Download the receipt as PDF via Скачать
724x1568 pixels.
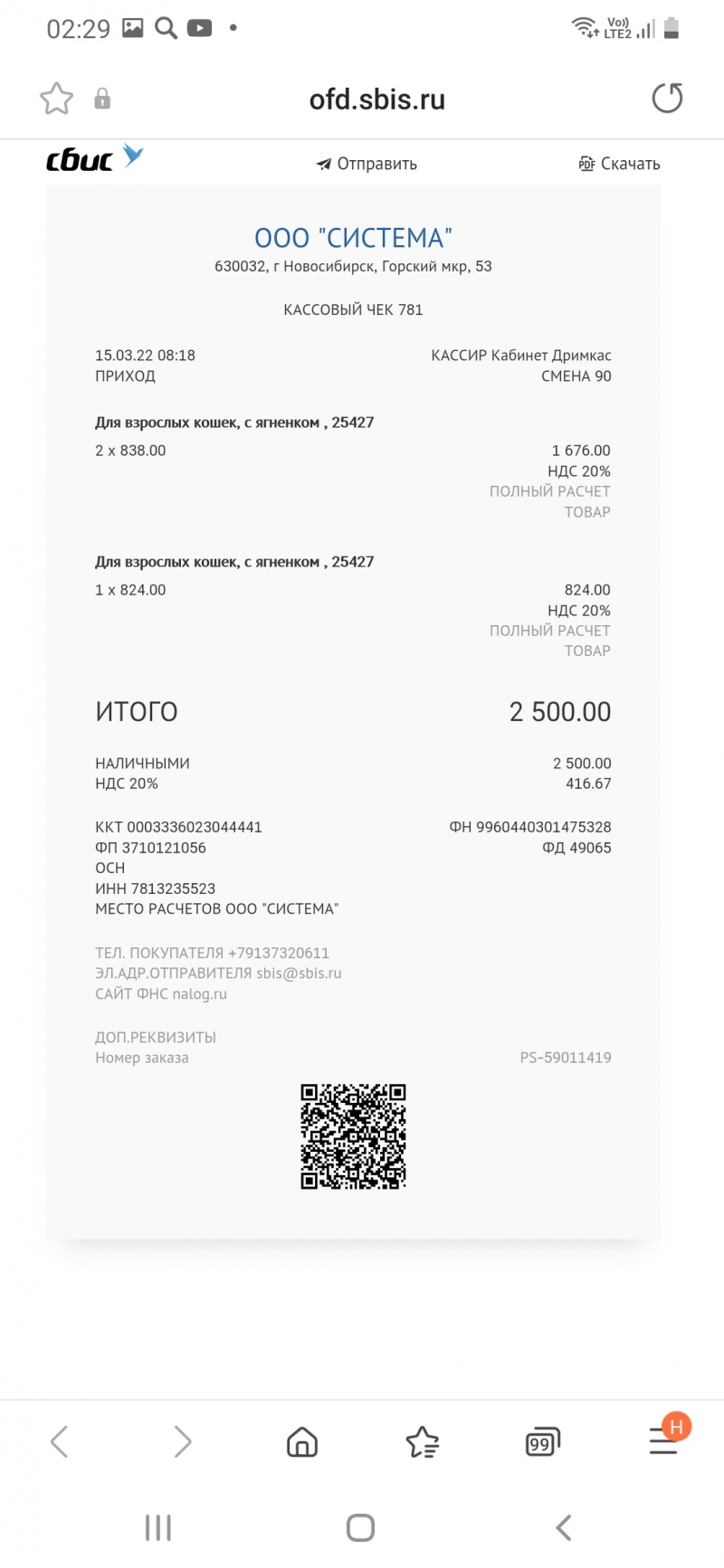620,164
